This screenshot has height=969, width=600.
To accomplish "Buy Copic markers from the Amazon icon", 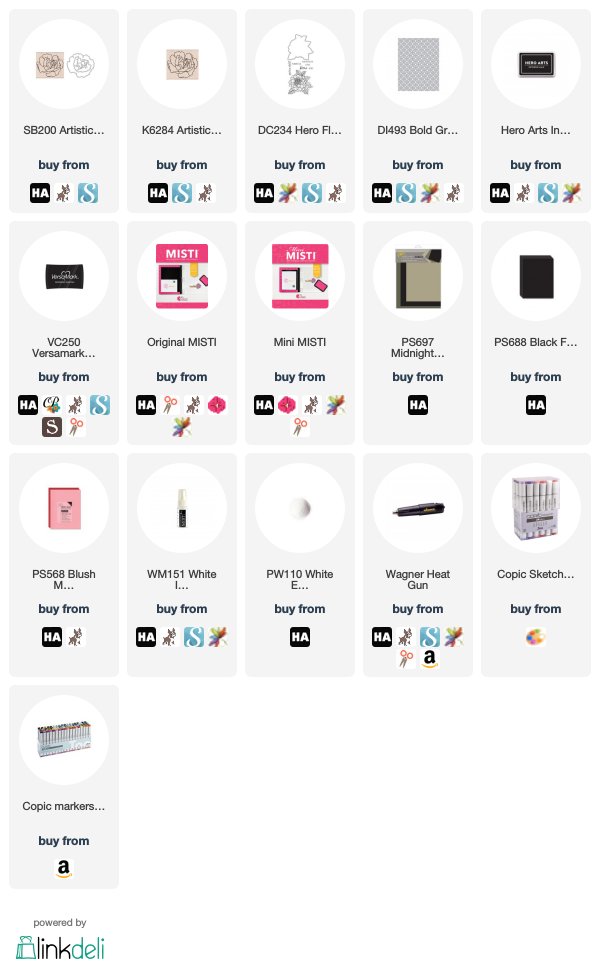I will 64,869.
